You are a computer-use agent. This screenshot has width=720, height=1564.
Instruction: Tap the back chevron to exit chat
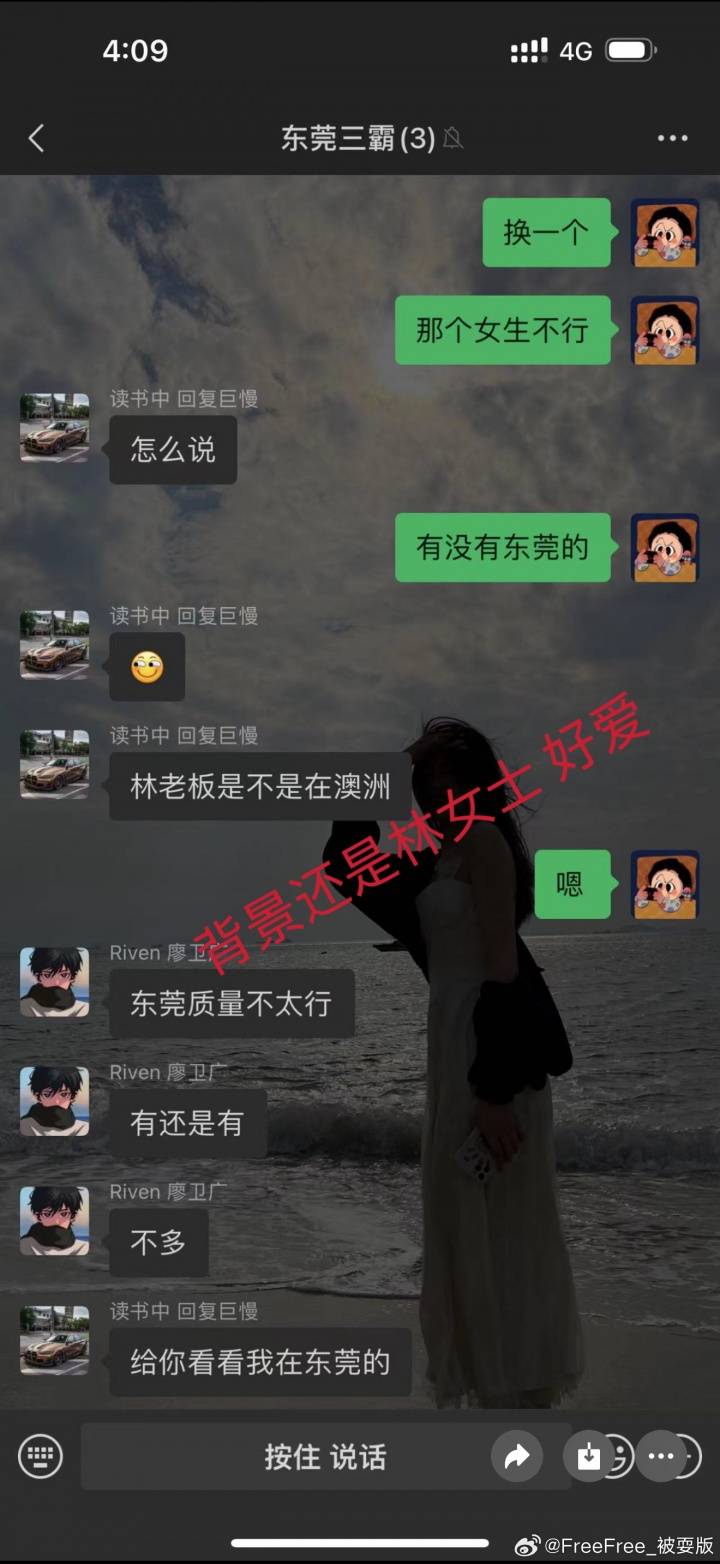[36, 138]
